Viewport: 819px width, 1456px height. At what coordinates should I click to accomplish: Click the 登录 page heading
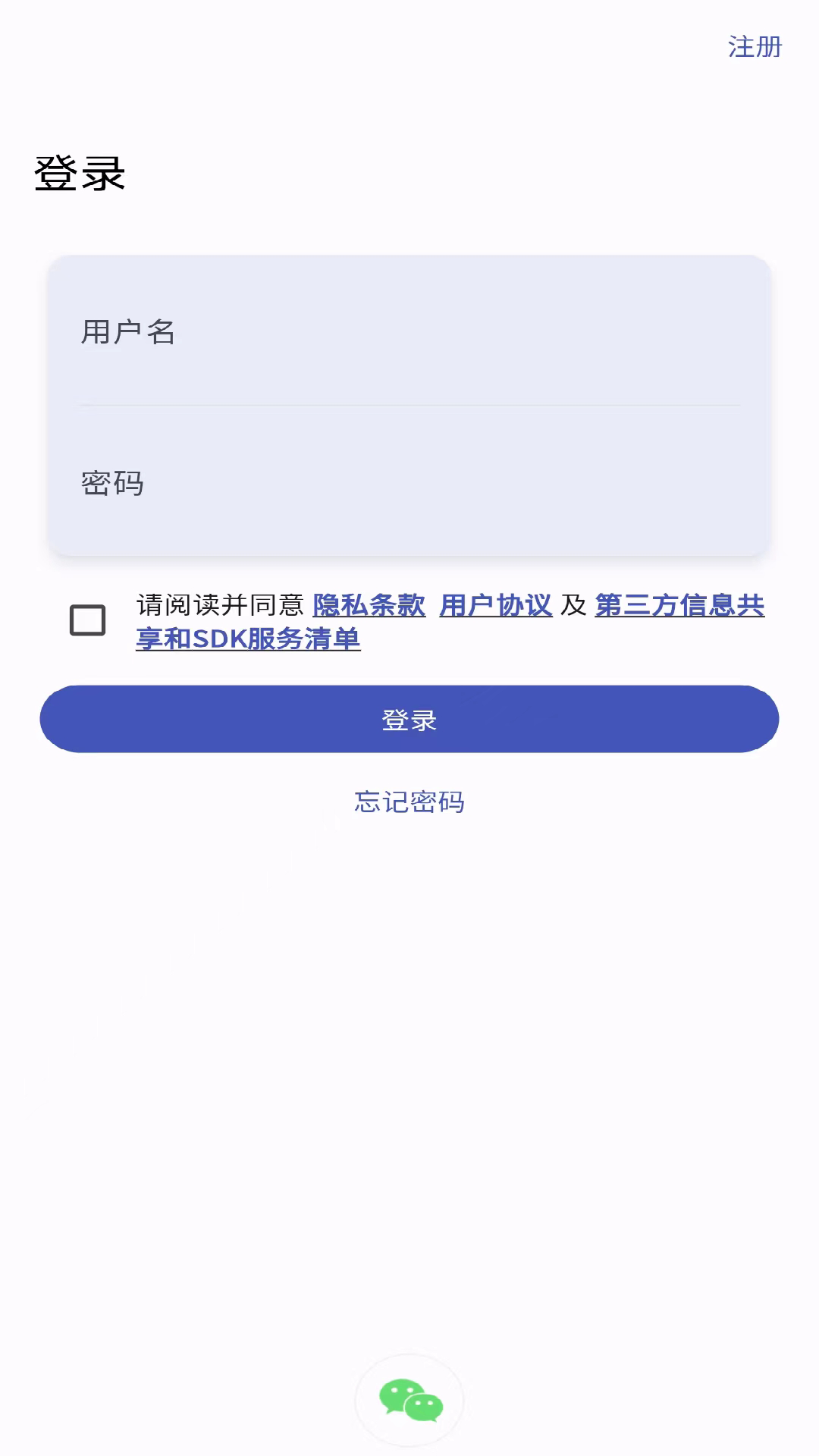coord(80,174)
